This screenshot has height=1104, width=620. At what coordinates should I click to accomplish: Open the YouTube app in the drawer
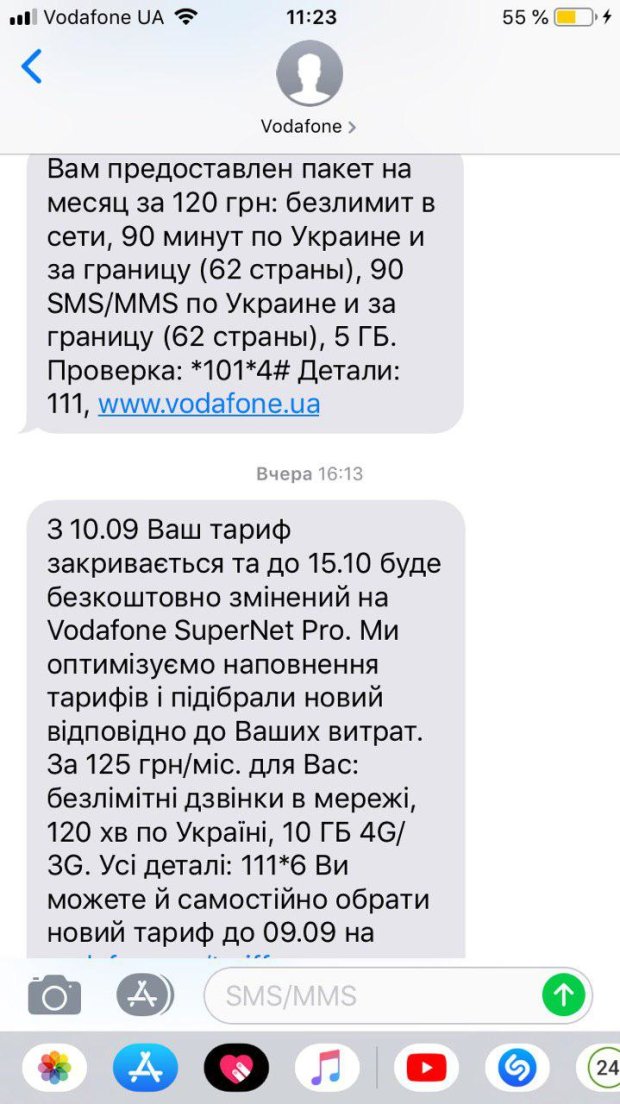[426, 1068]
